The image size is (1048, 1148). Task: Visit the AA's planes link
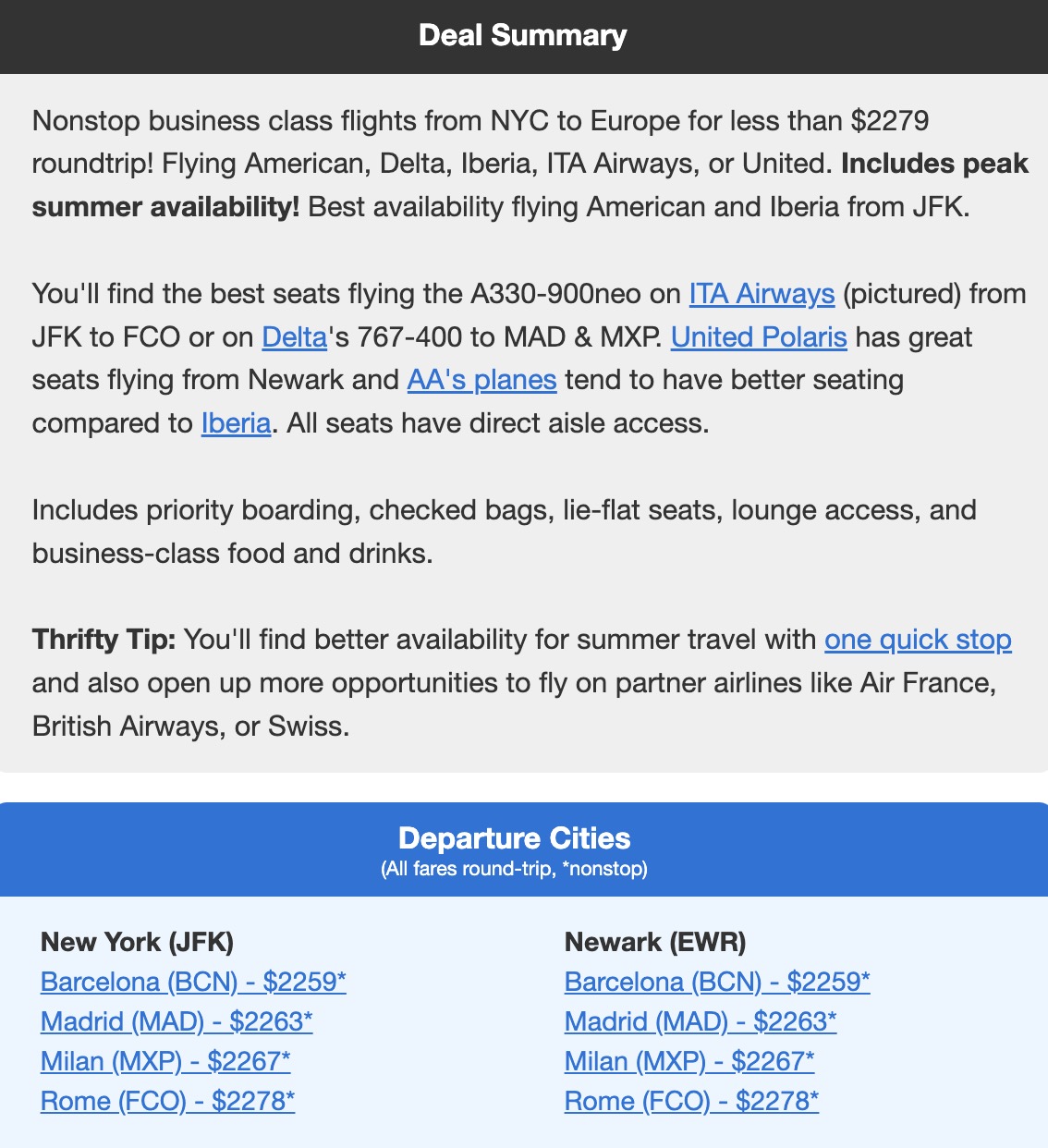pos(481,380)
